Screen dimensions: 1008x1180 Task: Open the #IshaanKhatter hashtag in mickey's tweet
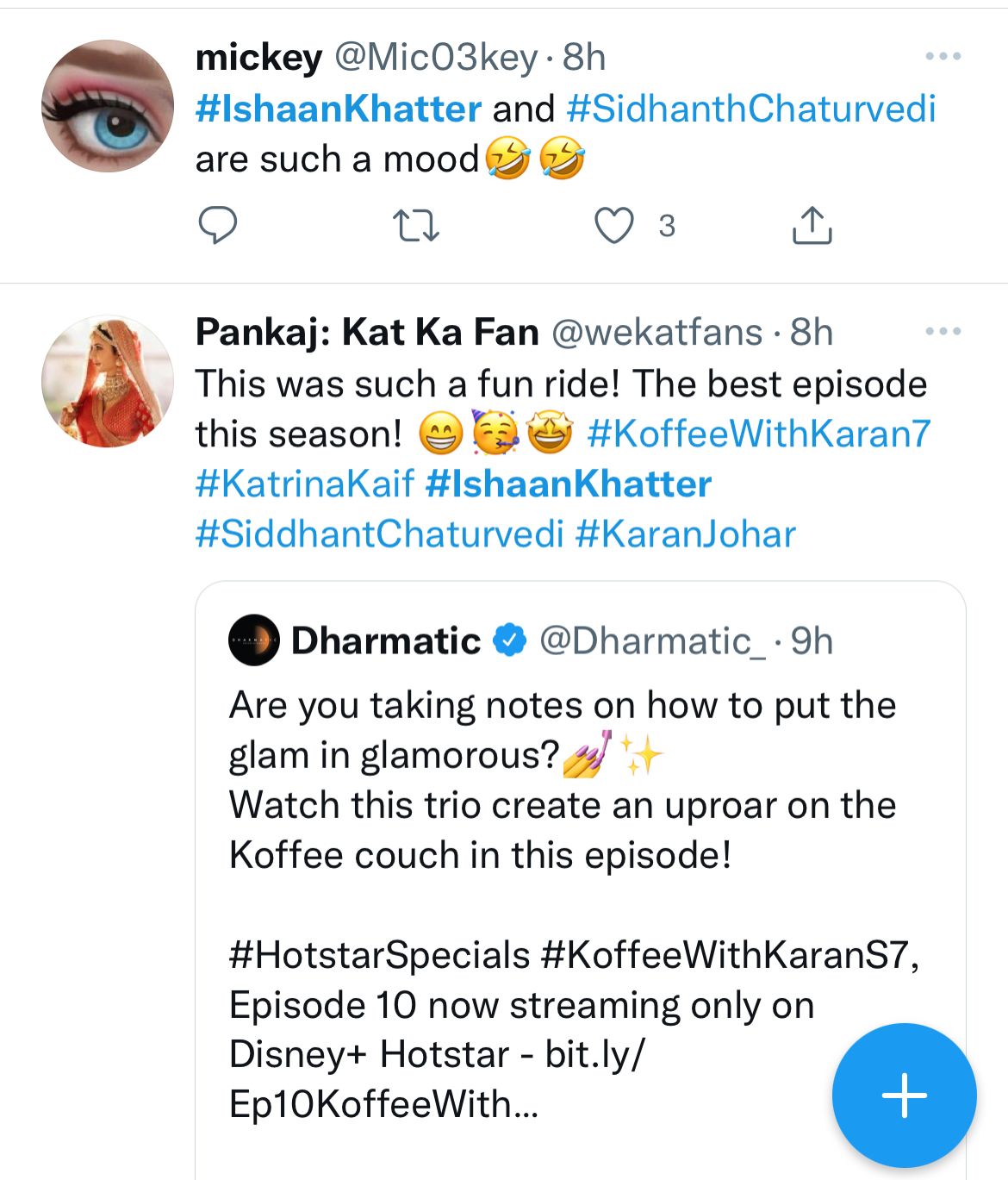point(338,109)
